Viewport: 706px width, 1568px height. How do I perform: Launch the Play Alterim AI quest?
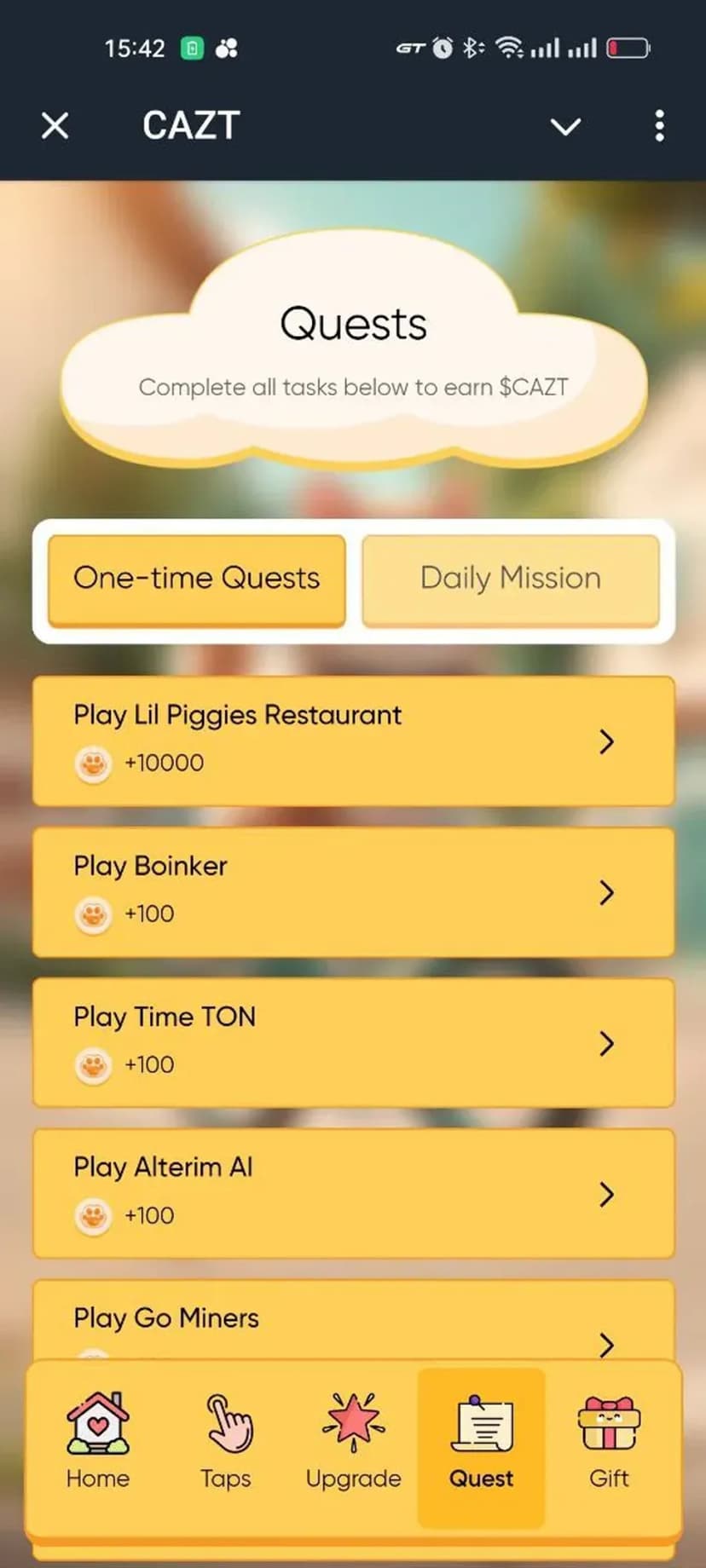(353, 1193)
